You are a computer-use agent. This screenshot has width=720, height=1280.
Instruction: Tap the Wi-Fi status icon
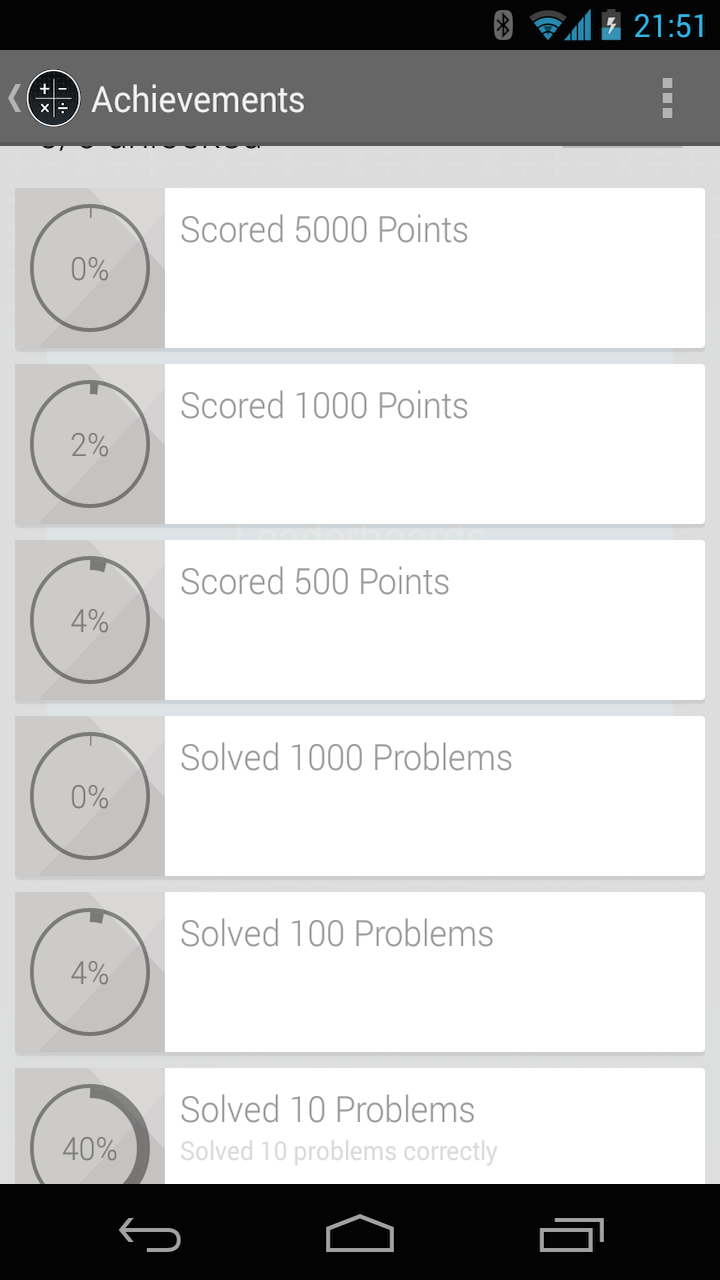click(x=545, y=24)
